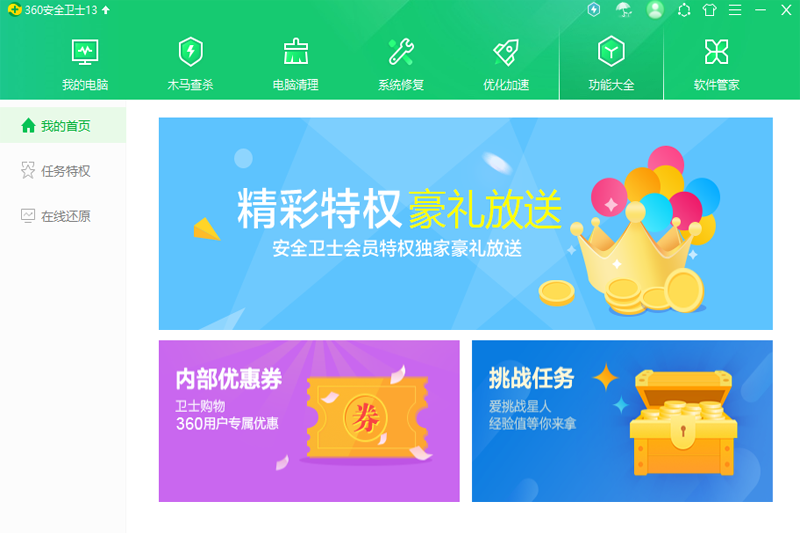Select the 功能大全 tab
800x533 pixels.
tap(611, 64)
